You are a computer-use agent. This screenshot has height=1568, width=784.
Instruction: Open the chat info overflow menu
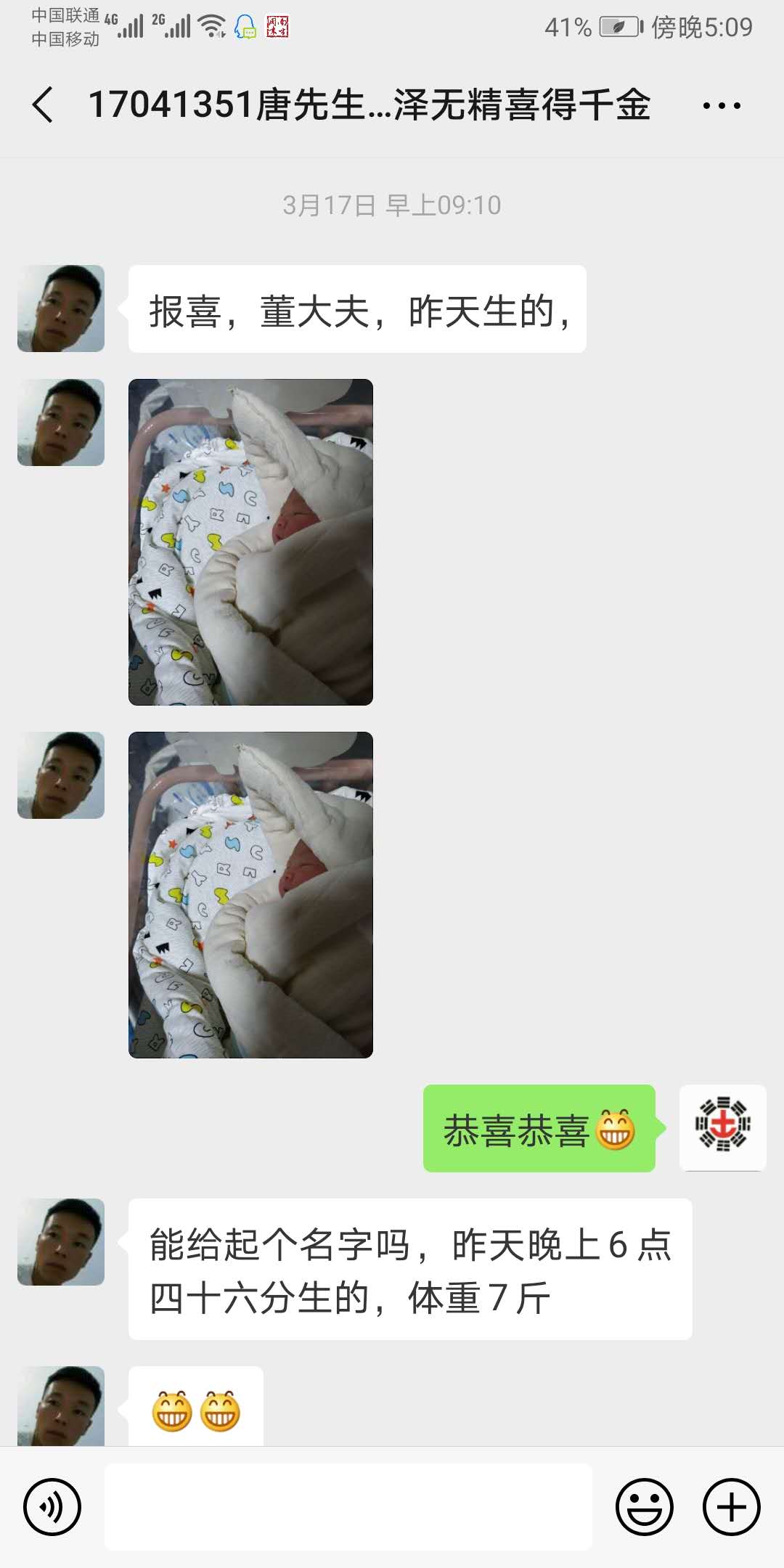[722, 106]
